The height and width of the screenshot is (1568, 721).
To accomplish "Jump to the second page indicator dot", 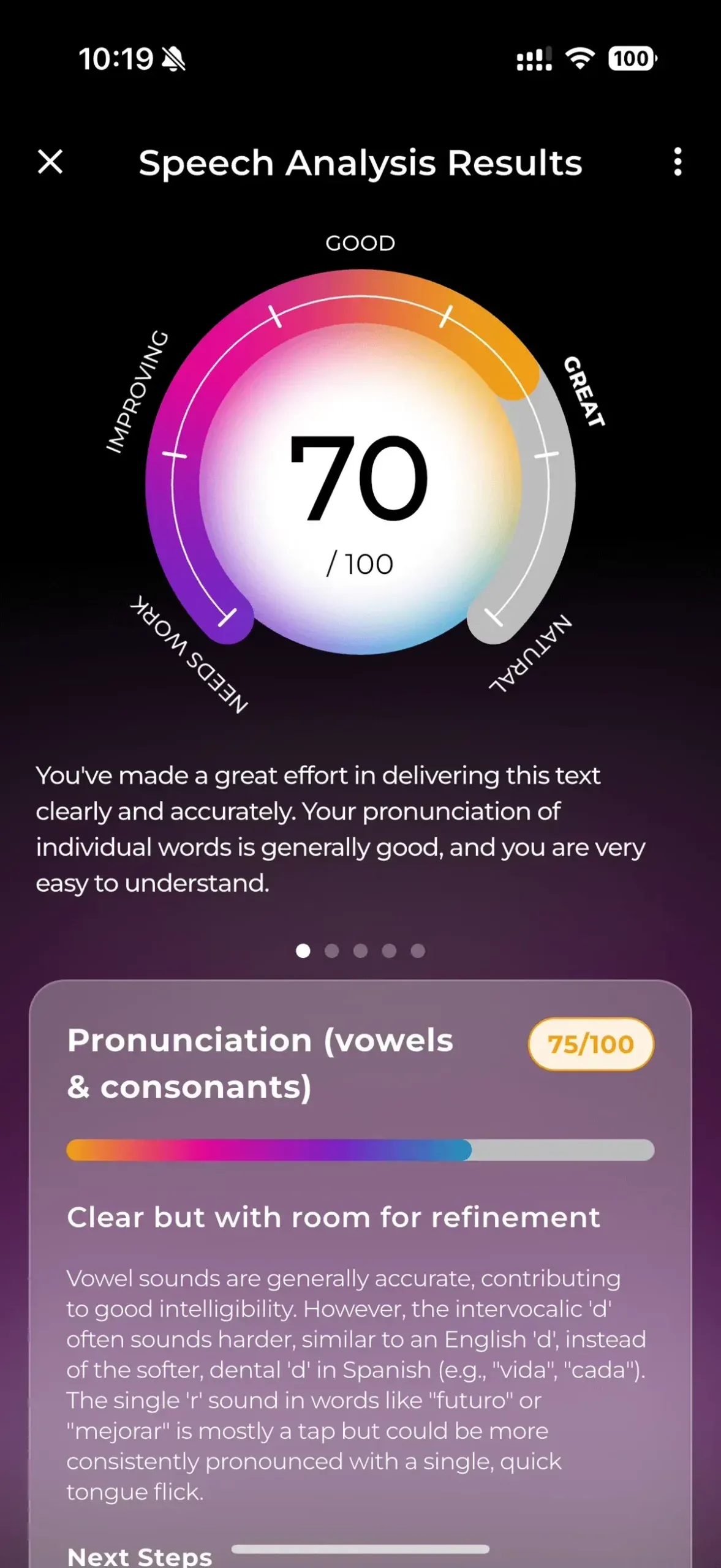I will coord(331,951).
